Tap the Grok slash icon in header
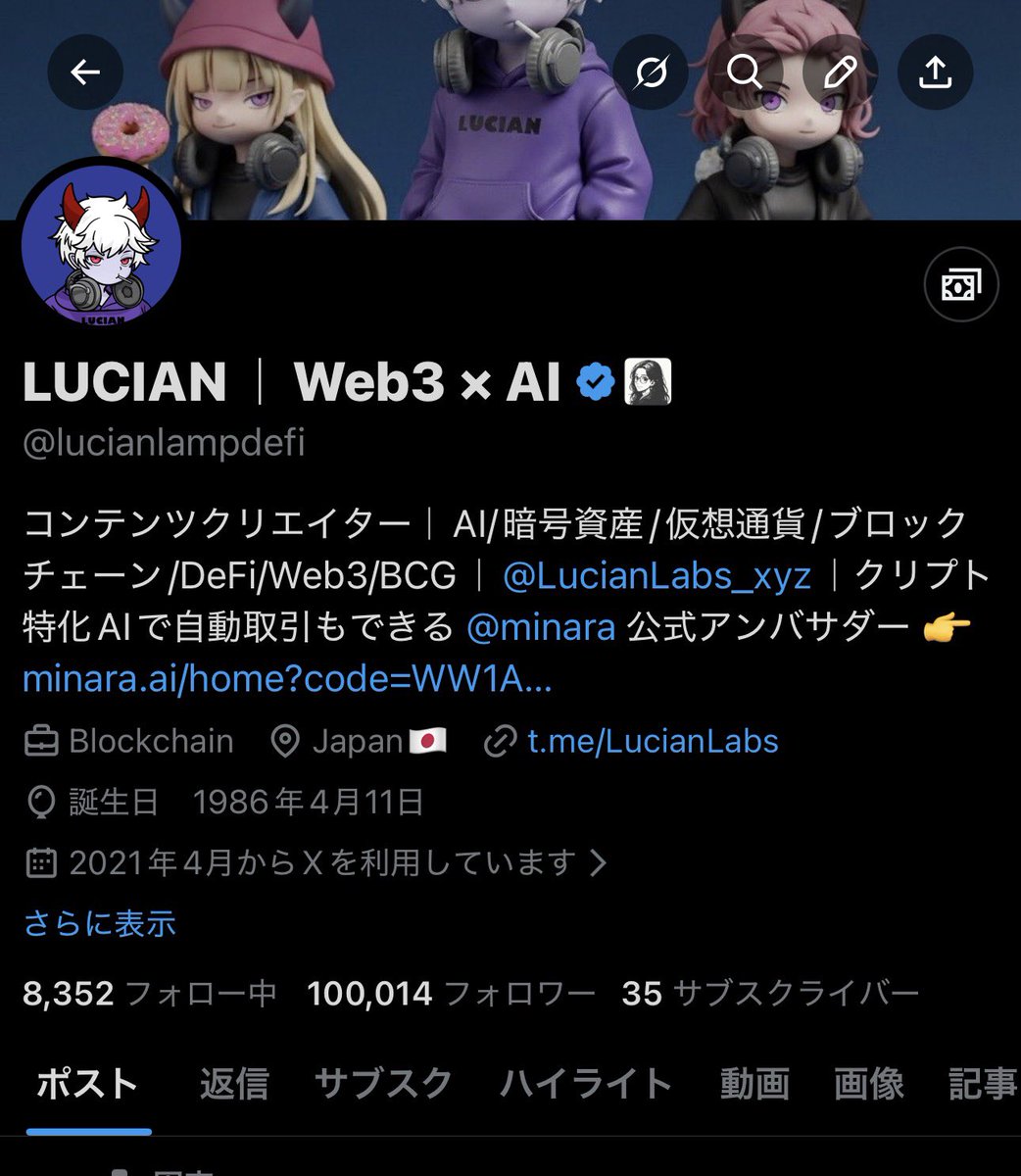 (x=651, y=73)
